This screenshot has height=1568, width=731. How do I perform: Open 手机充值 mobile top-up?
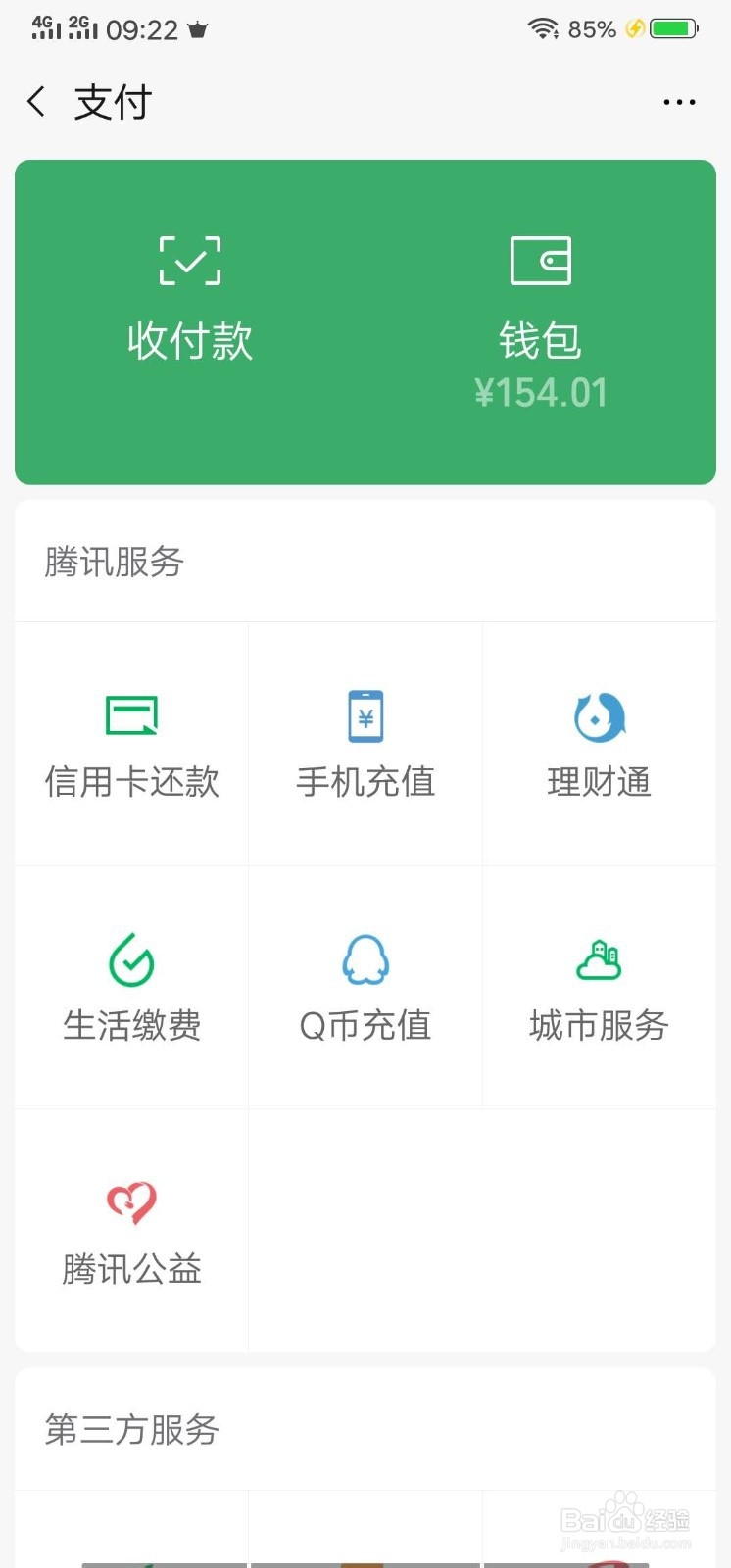pyautogui.click(x=365, y=745)
